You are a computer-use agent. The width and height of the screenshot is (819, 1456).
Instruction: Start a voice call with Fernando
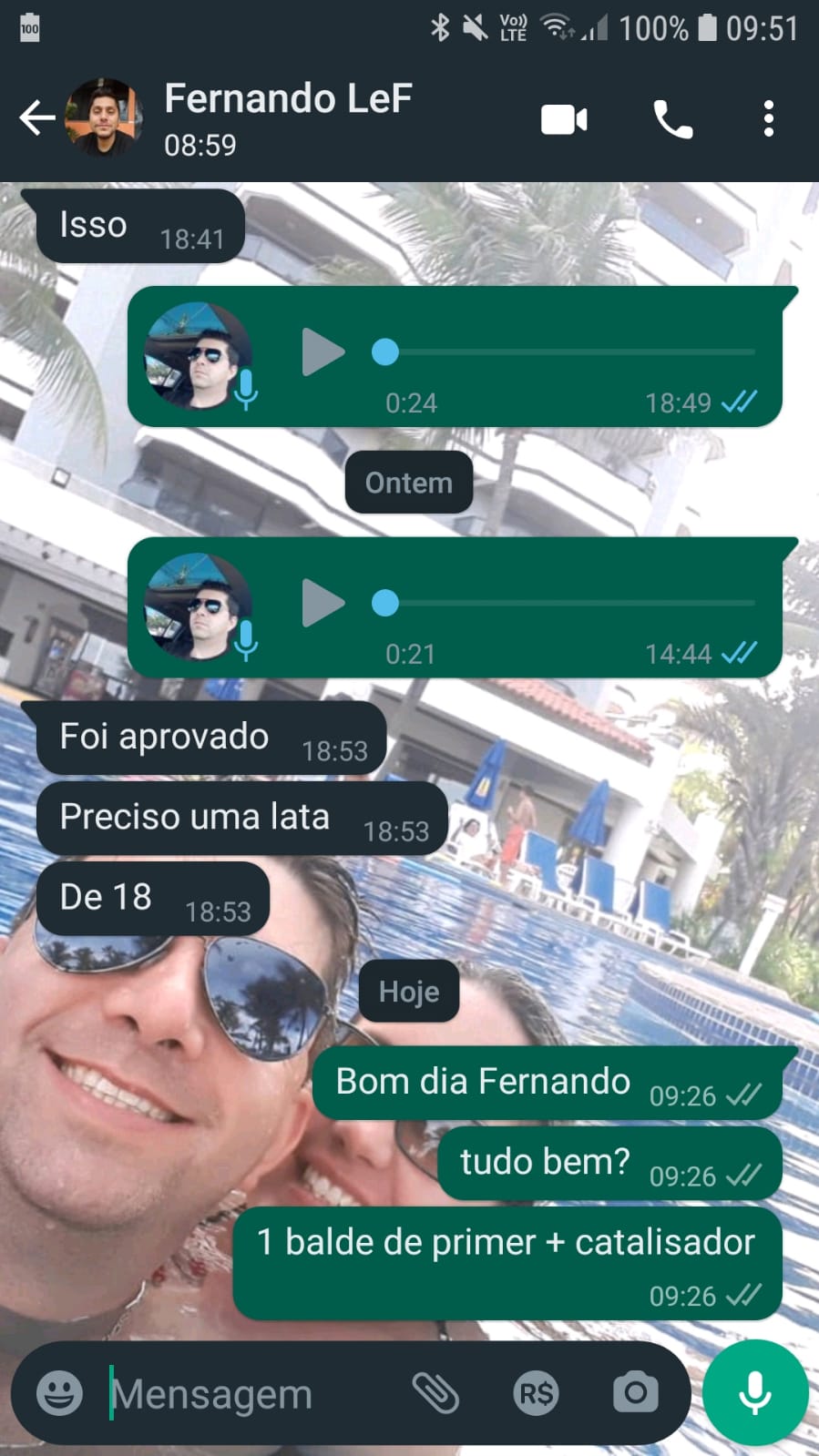click(673, 119)
